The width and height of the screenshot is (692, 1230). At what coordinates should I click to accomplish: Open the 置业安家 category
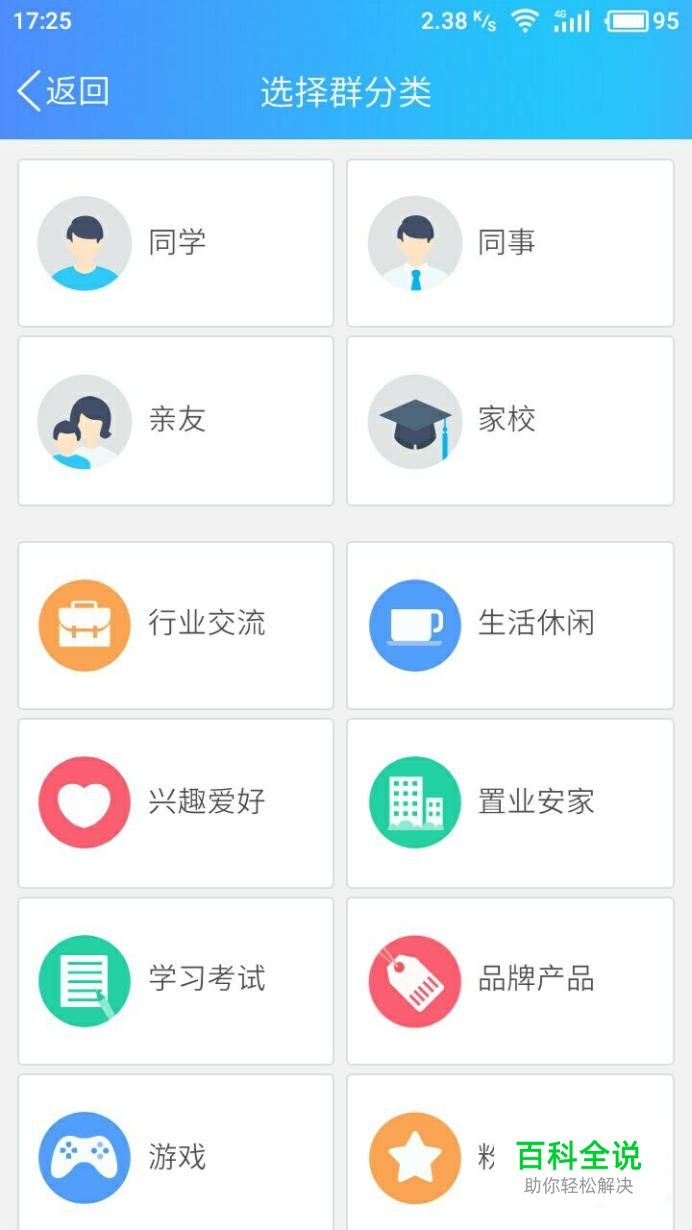[510, 803]
